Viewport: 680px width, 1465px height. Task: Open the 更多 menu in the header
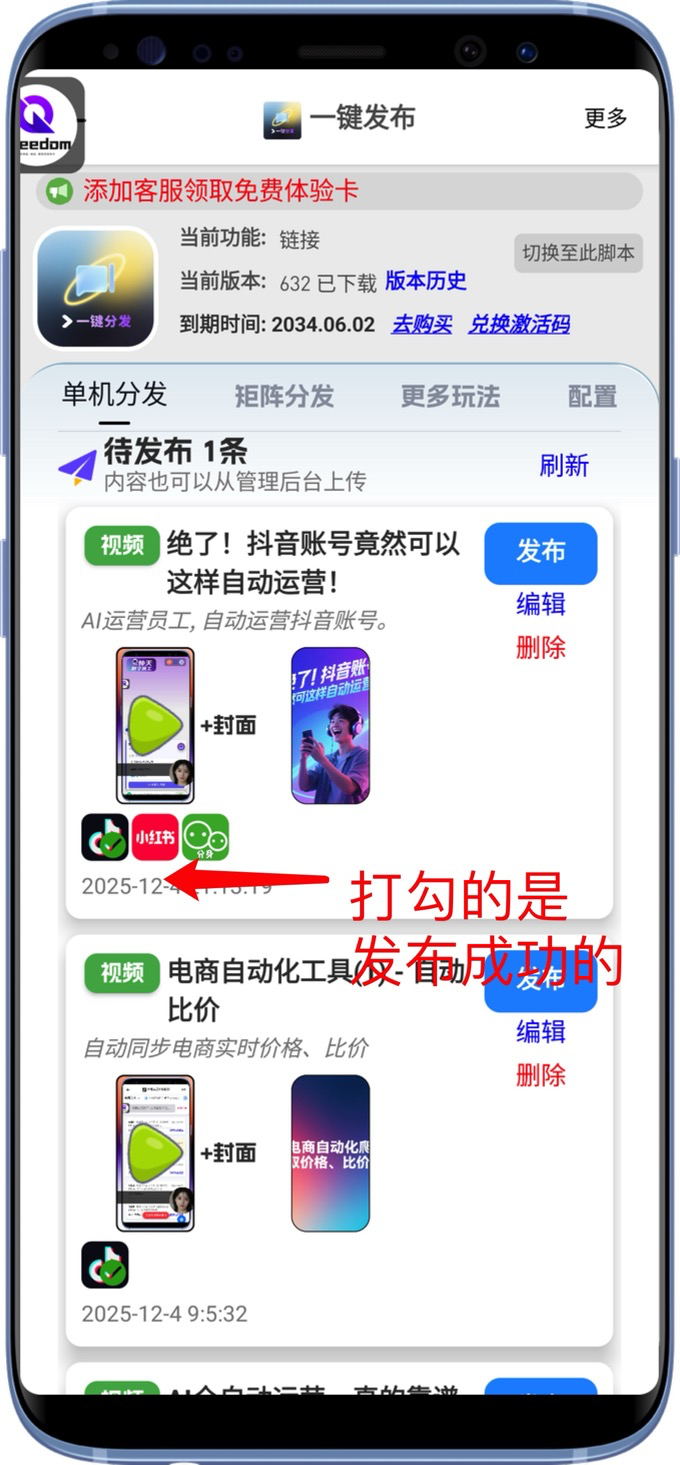605,118
